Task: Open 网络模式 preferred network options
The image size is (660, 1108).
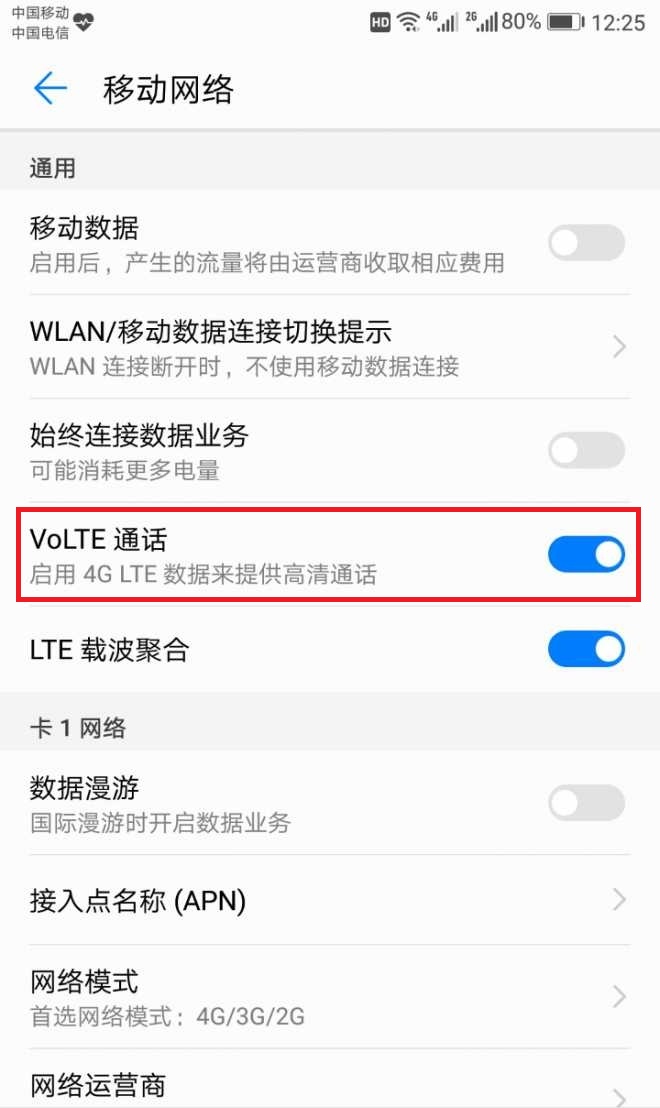Action: point(330,996)
